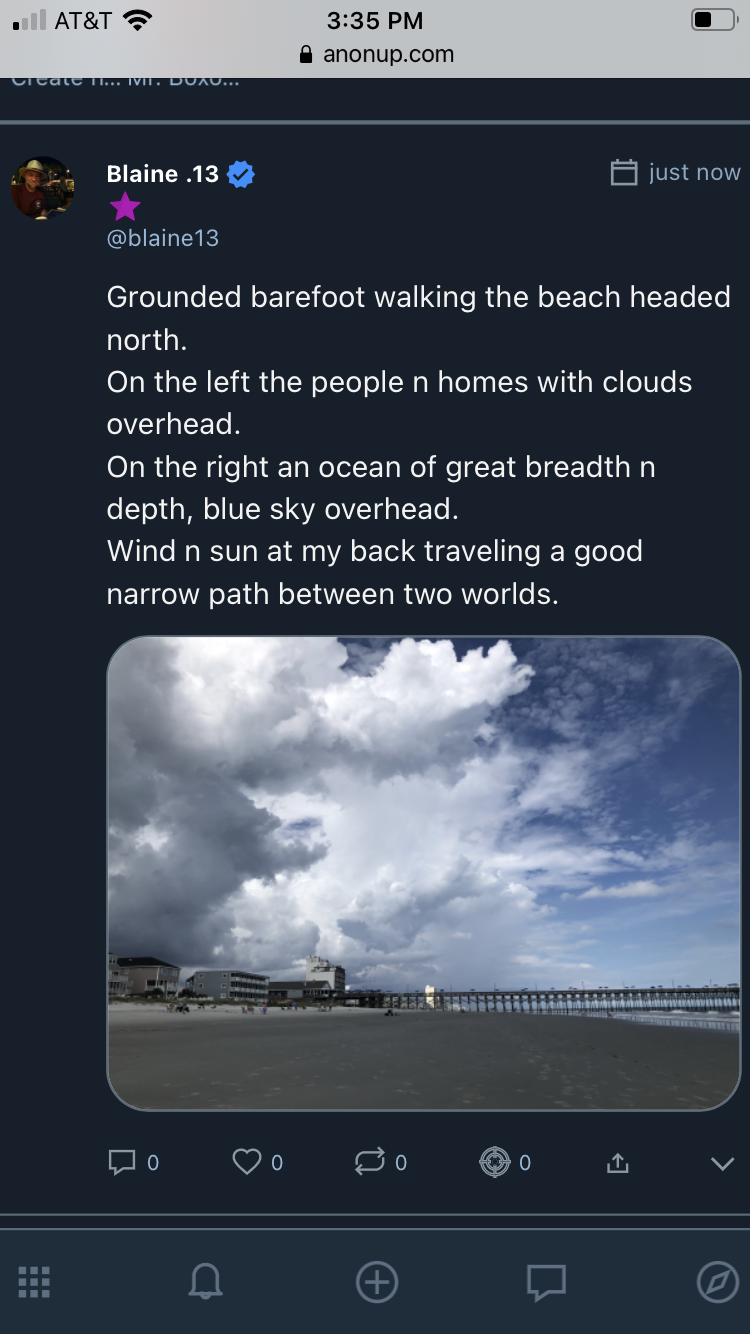Viewport: 750px width, 1334px height.
Task: Create a new post with plus button
Action: [x=377, y=1282]
